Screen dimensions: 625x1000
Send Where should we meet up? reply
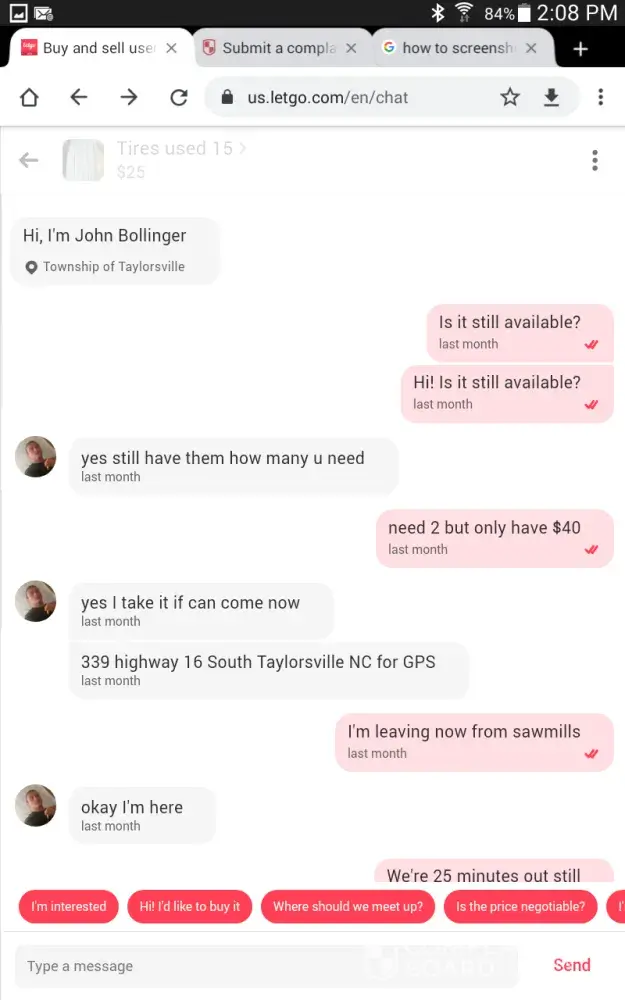(x=347, y=906)
